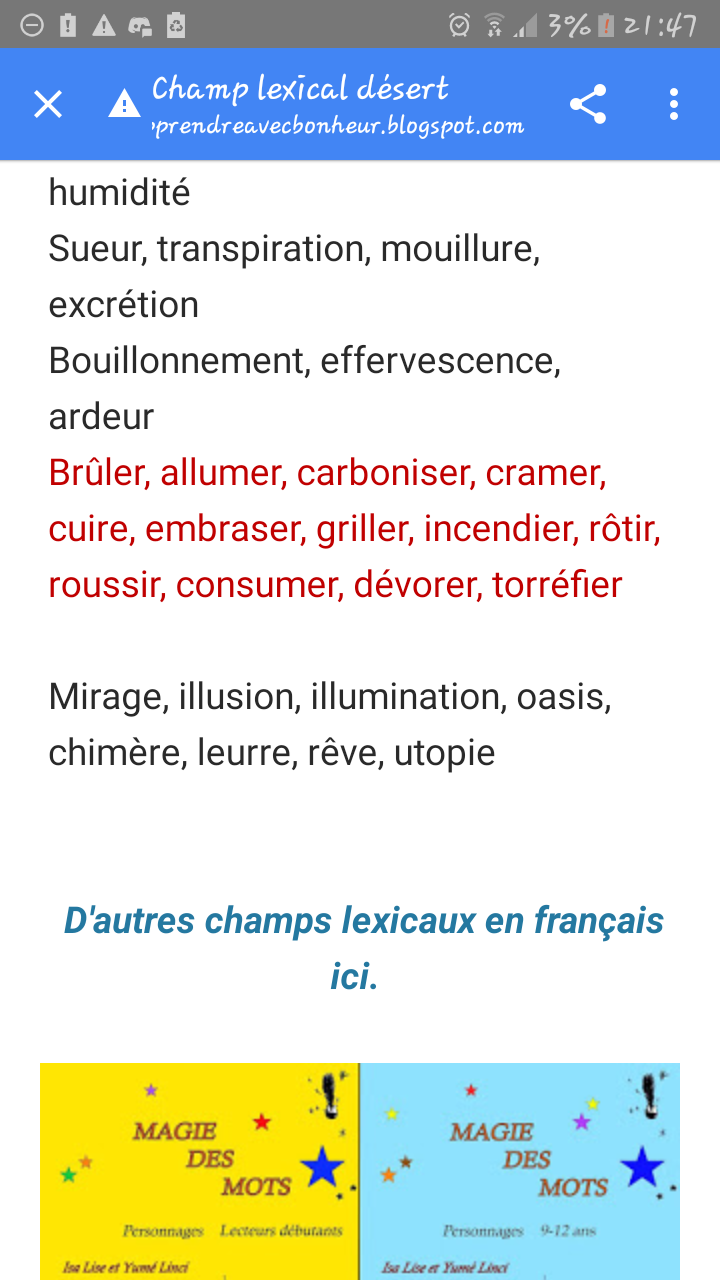Open yellow Magie des Mots Lecteurs débutants image
Image resolution: width=720 pixels, height=1280 pixels.
pos(200,1170)
